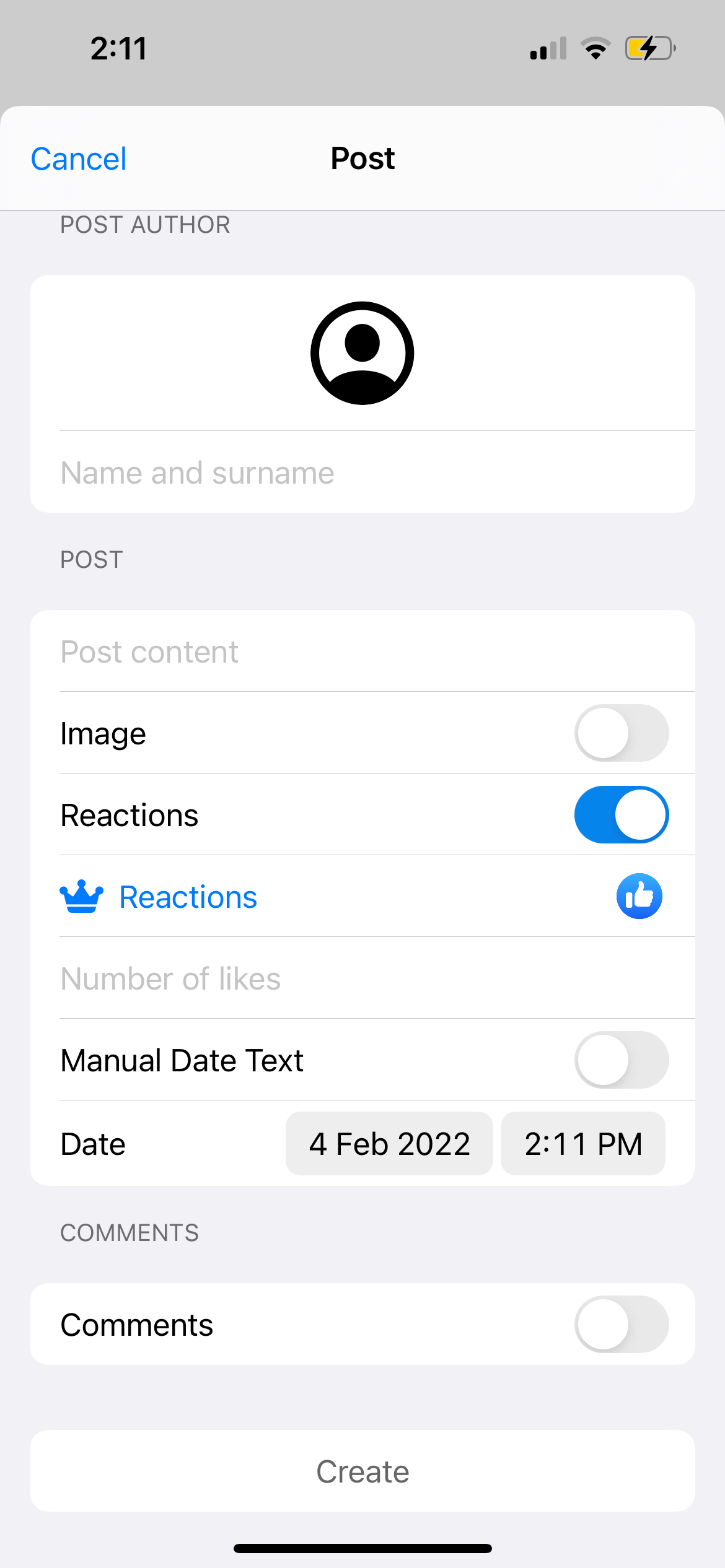Open the date picker showing 4 Feb 2022
This screenshot has width=725, height=1568.
click(389, 1143)
